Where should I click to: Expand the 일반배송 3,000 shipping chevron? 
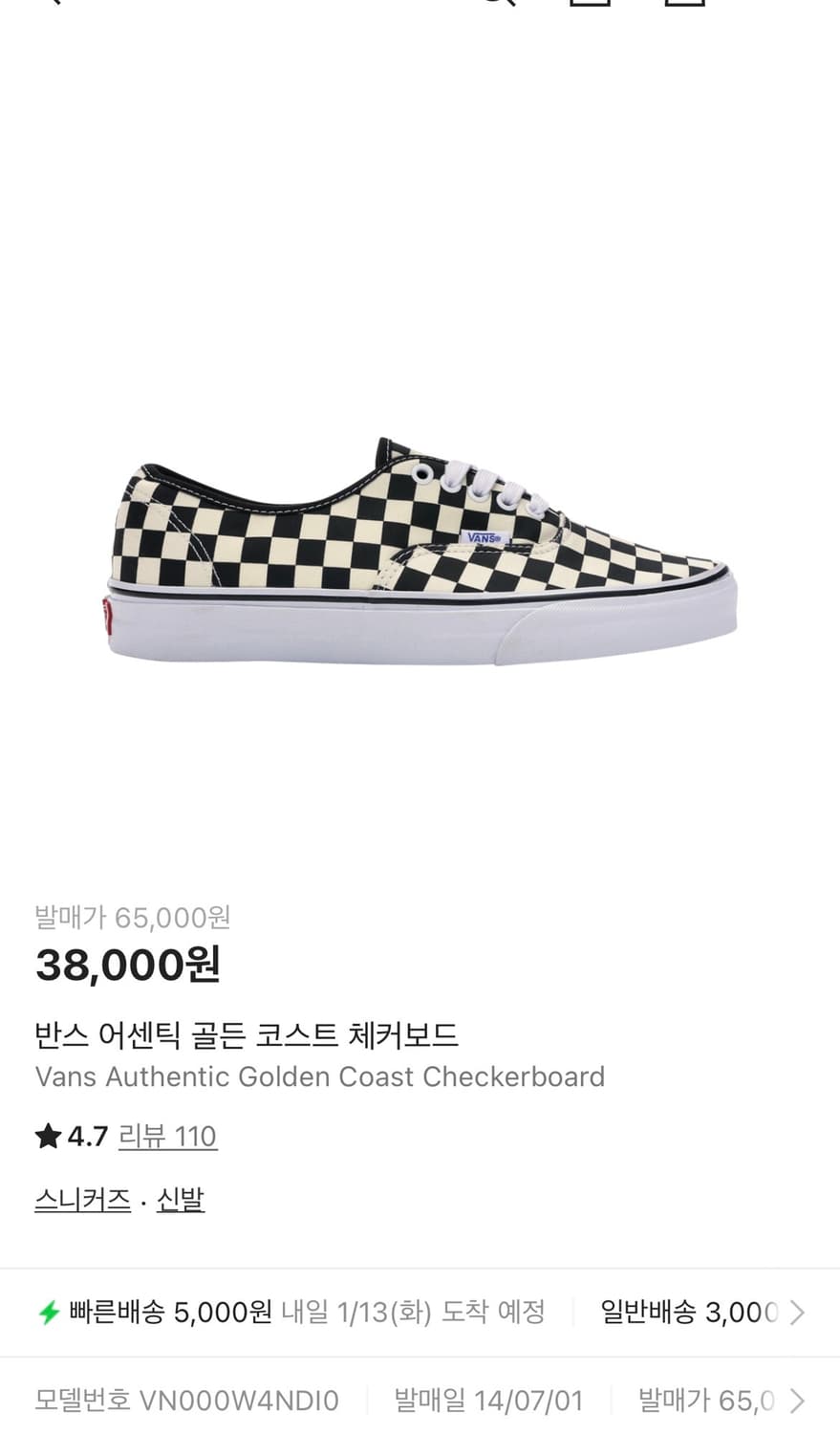coord(800,1312)
